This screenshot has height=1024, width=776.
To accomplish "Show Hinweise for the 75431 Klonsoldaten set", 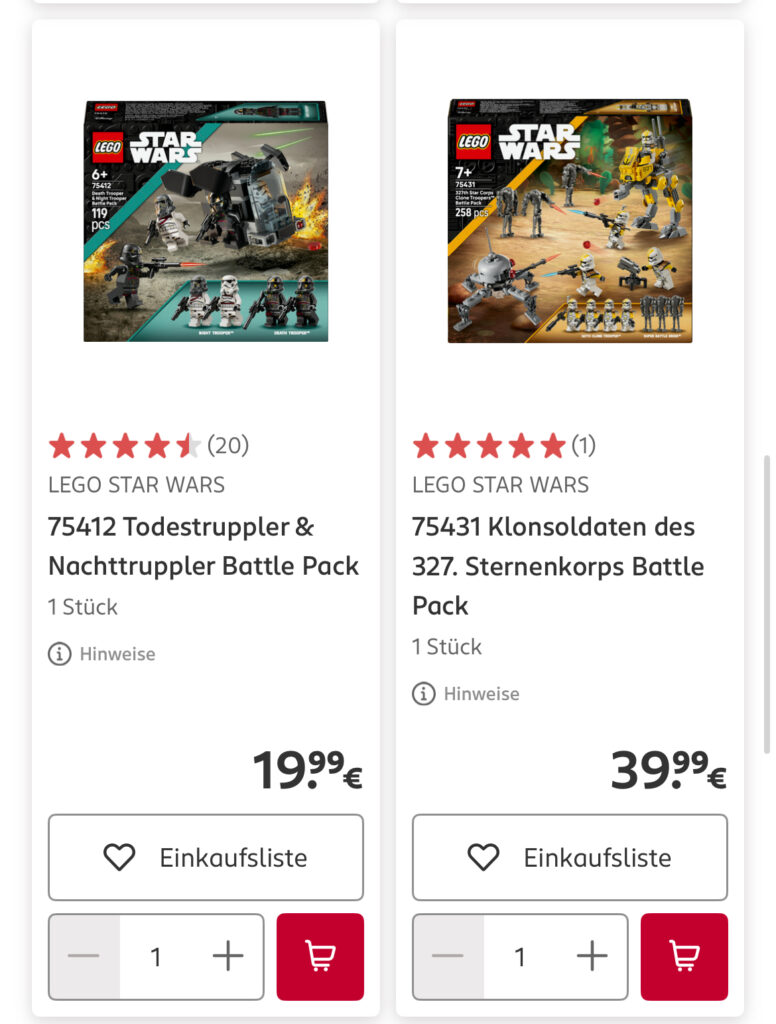I will click(467, 693).
